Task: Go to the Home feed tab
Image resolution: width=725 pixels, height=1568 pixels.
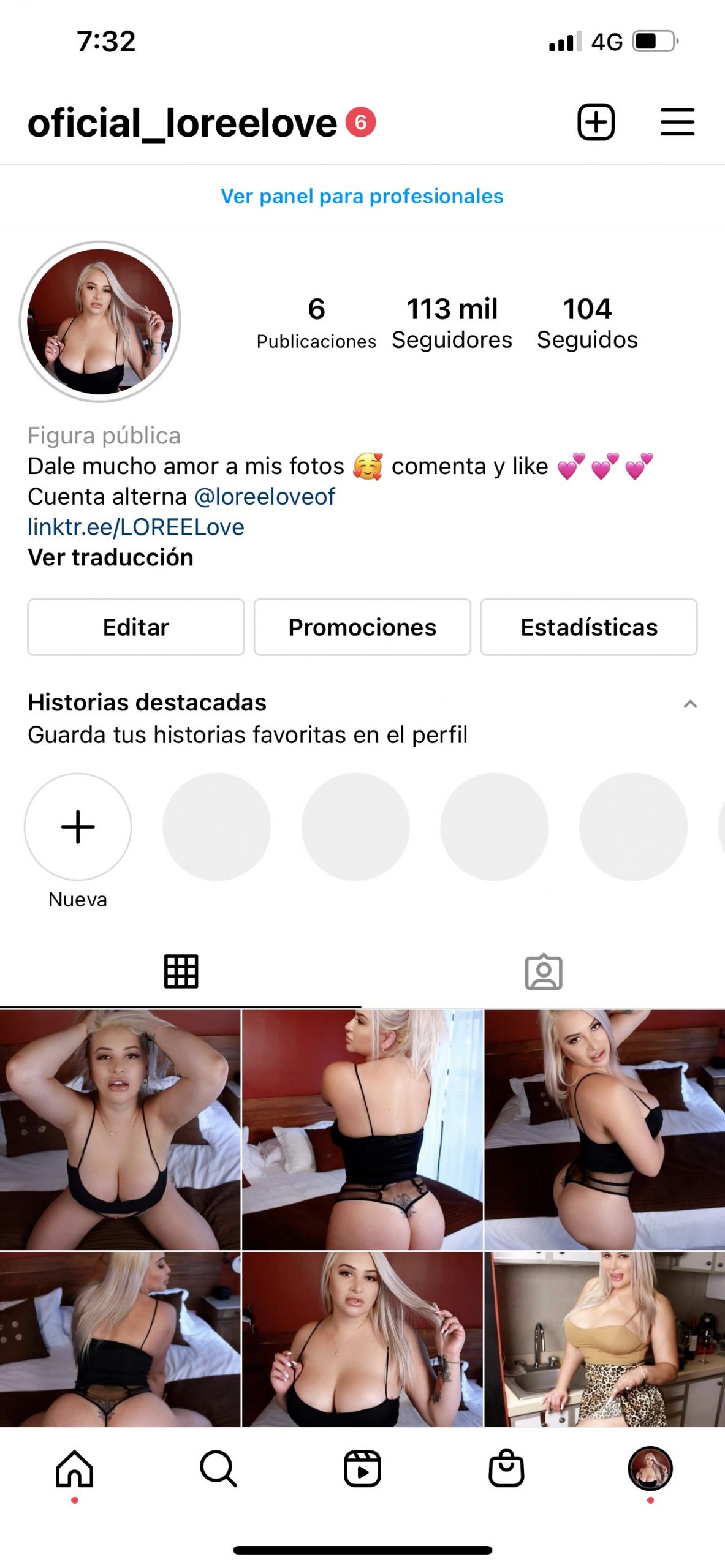Action: tap(74, 1469)
